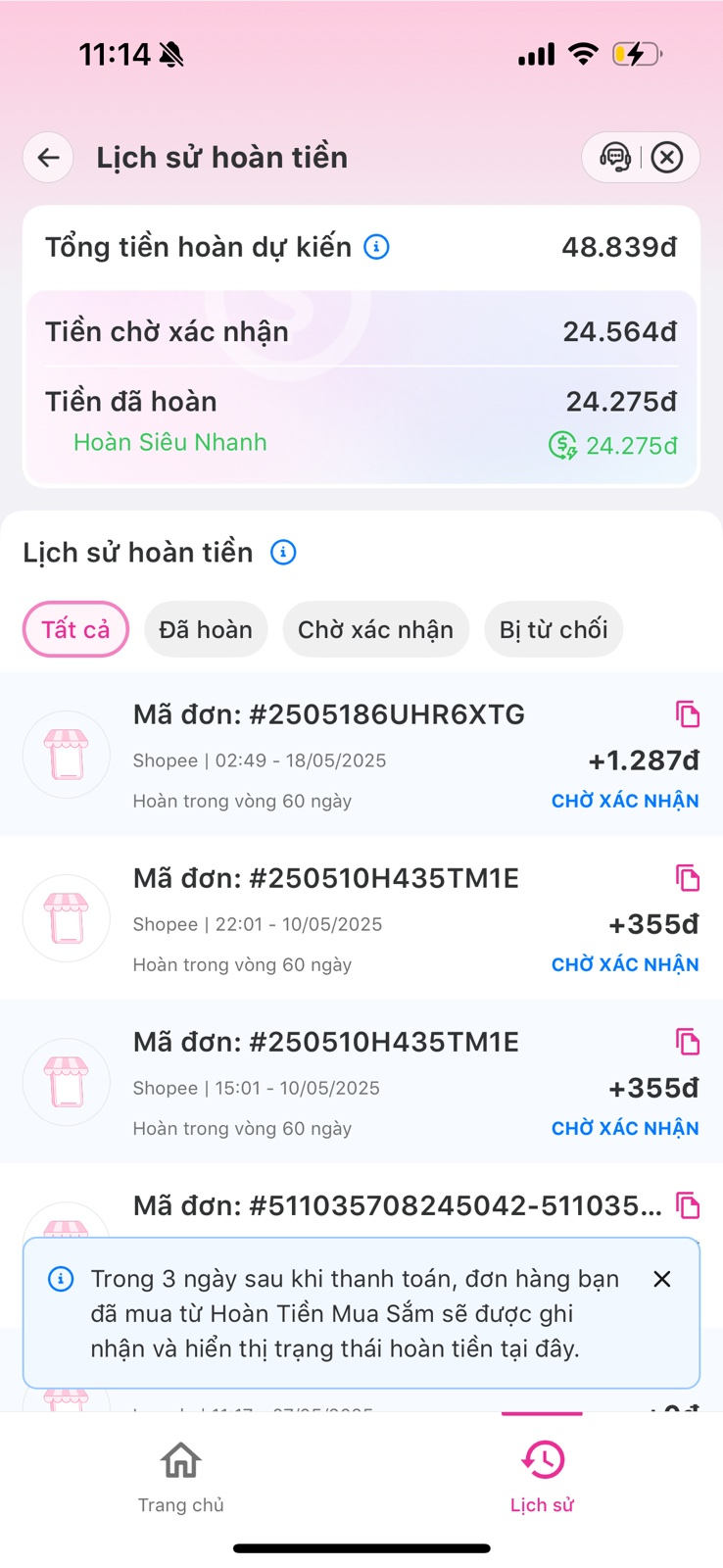Switch to Lịch sử tab
This screenshot has width=723, height=1568.
click(x=542, y=1477)
